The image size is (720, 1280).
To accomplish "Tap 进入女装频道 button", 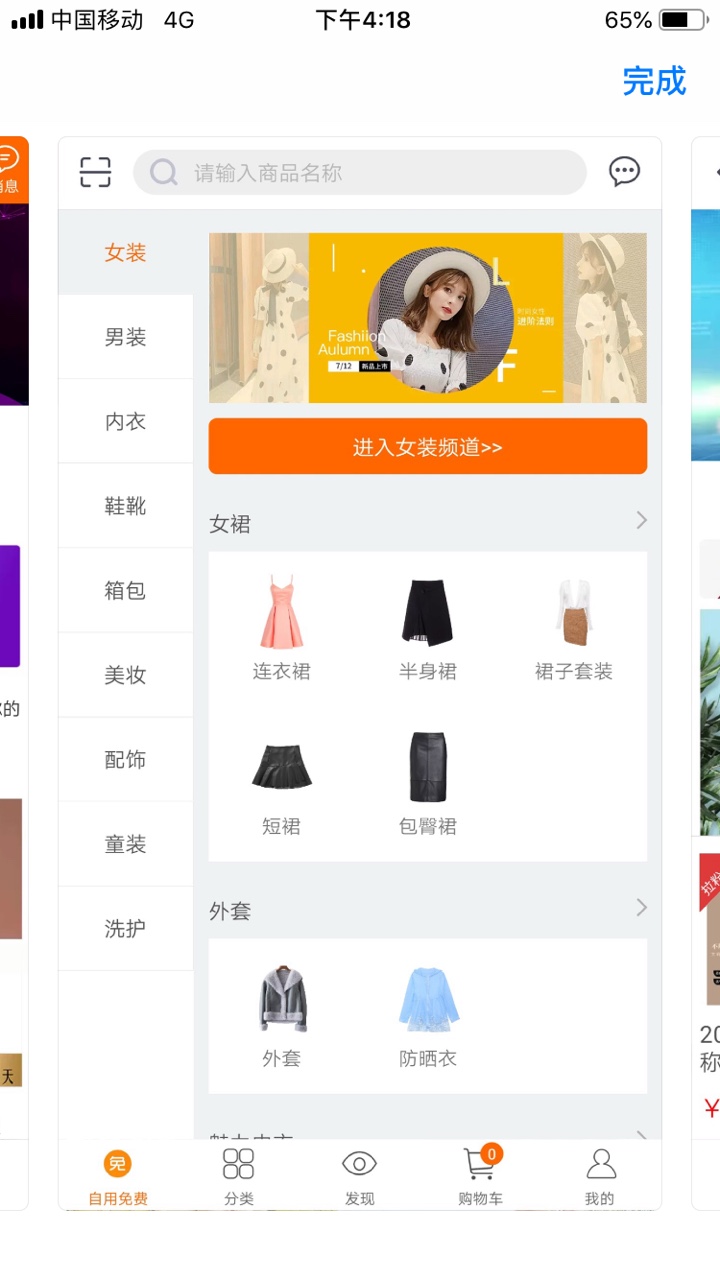I will pos(428,447).
